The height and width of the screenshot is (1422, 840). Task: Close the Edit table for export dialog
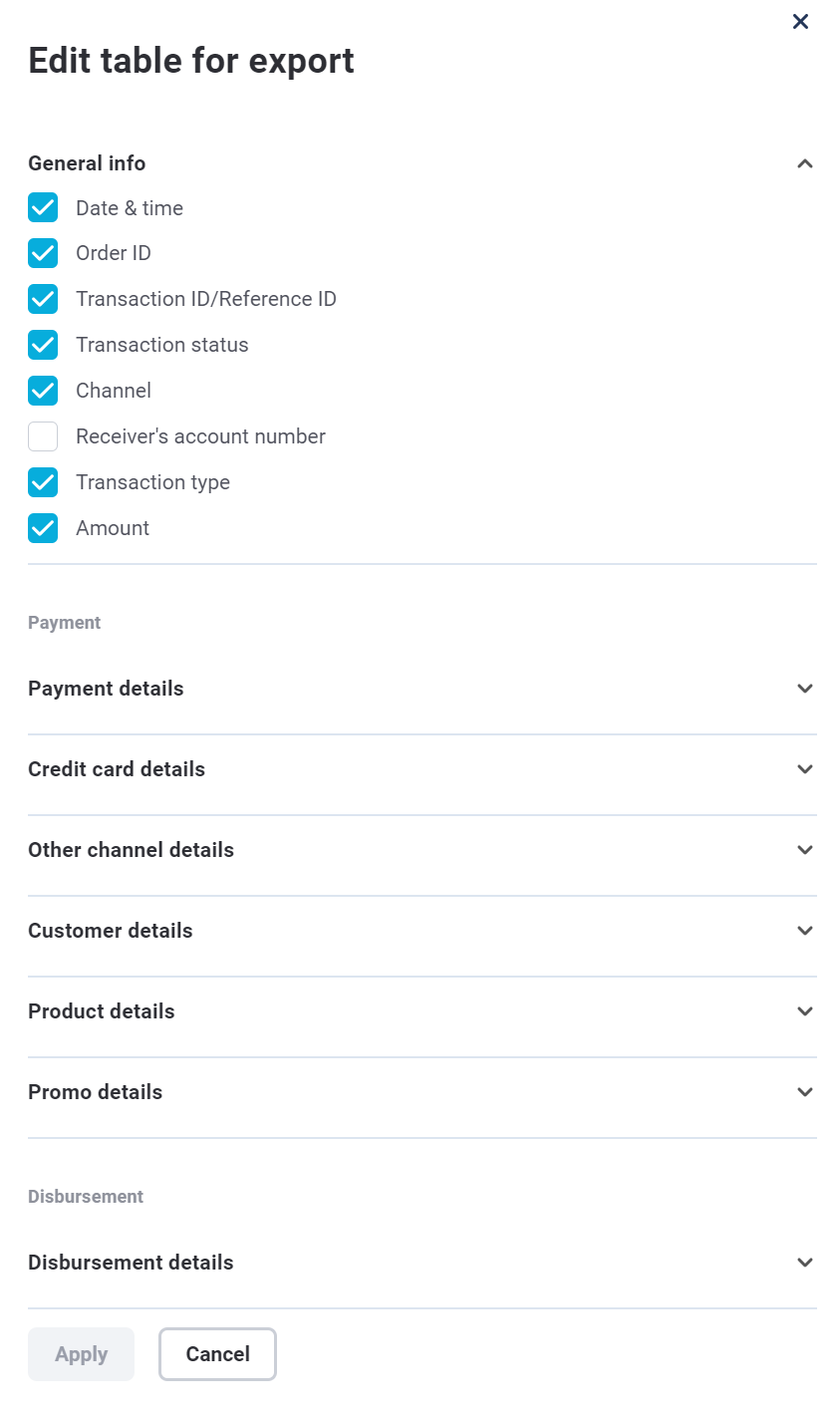point(800,22)
